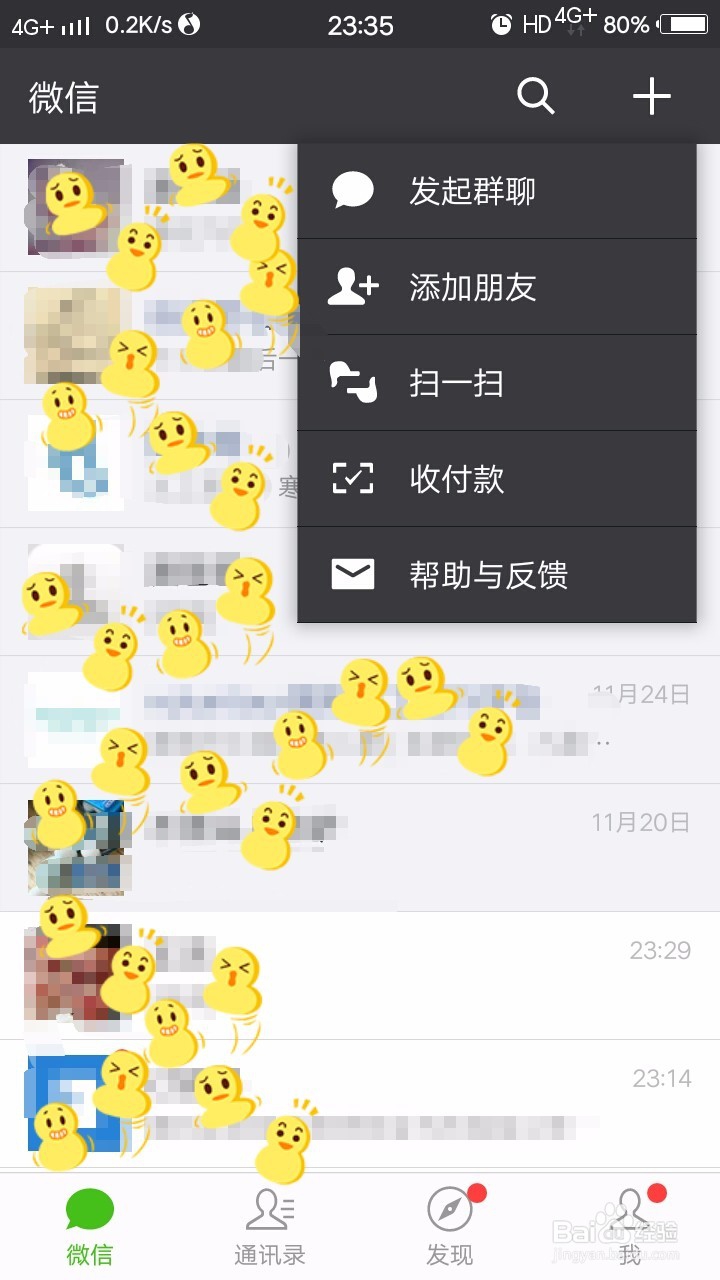Tap the topmost chat avatar thumbnail
Screen dimensions: 720x1280
click(75, 208)
